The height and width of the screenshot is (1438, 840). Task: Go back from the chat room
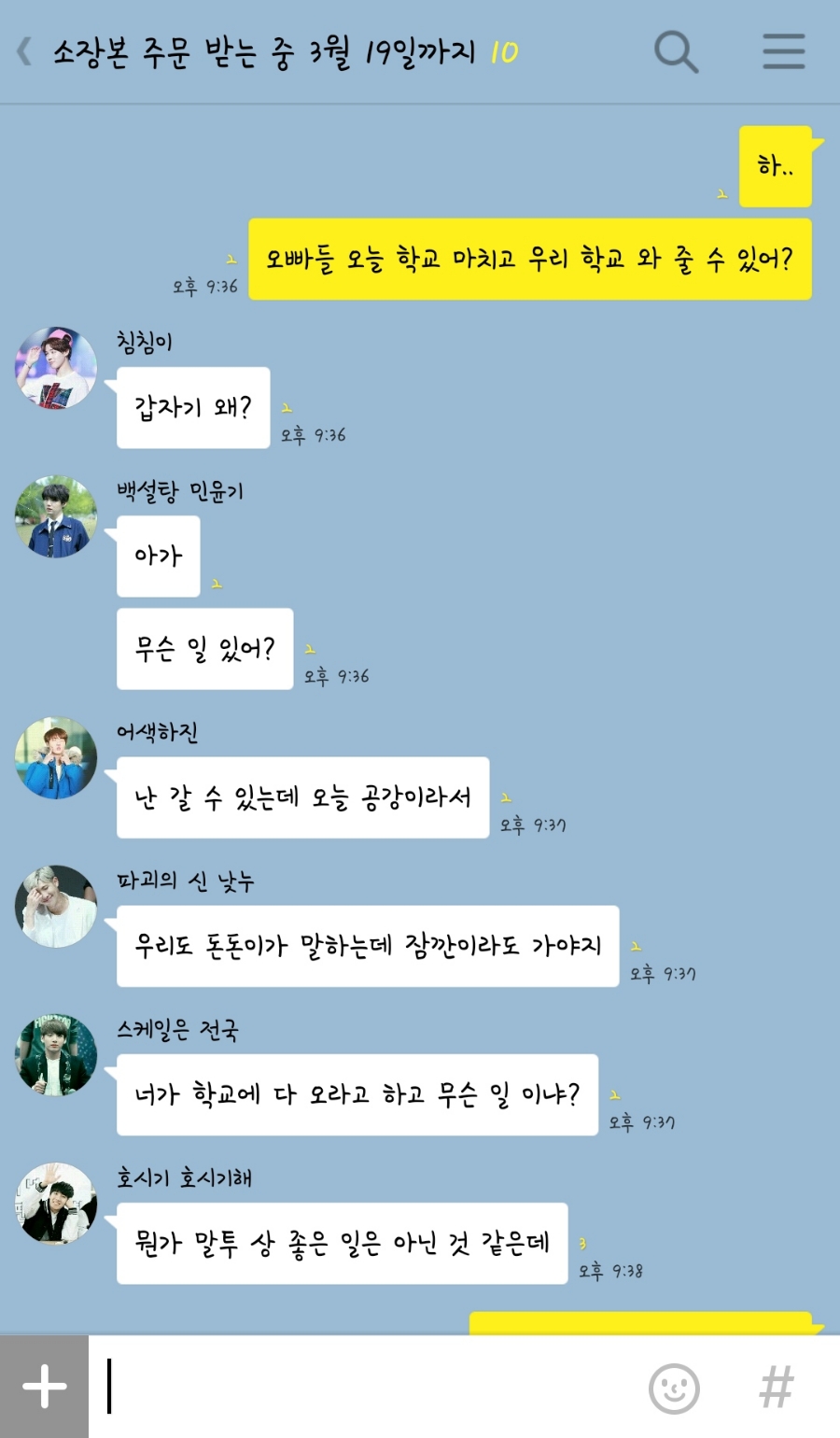(x=25, y=51)
